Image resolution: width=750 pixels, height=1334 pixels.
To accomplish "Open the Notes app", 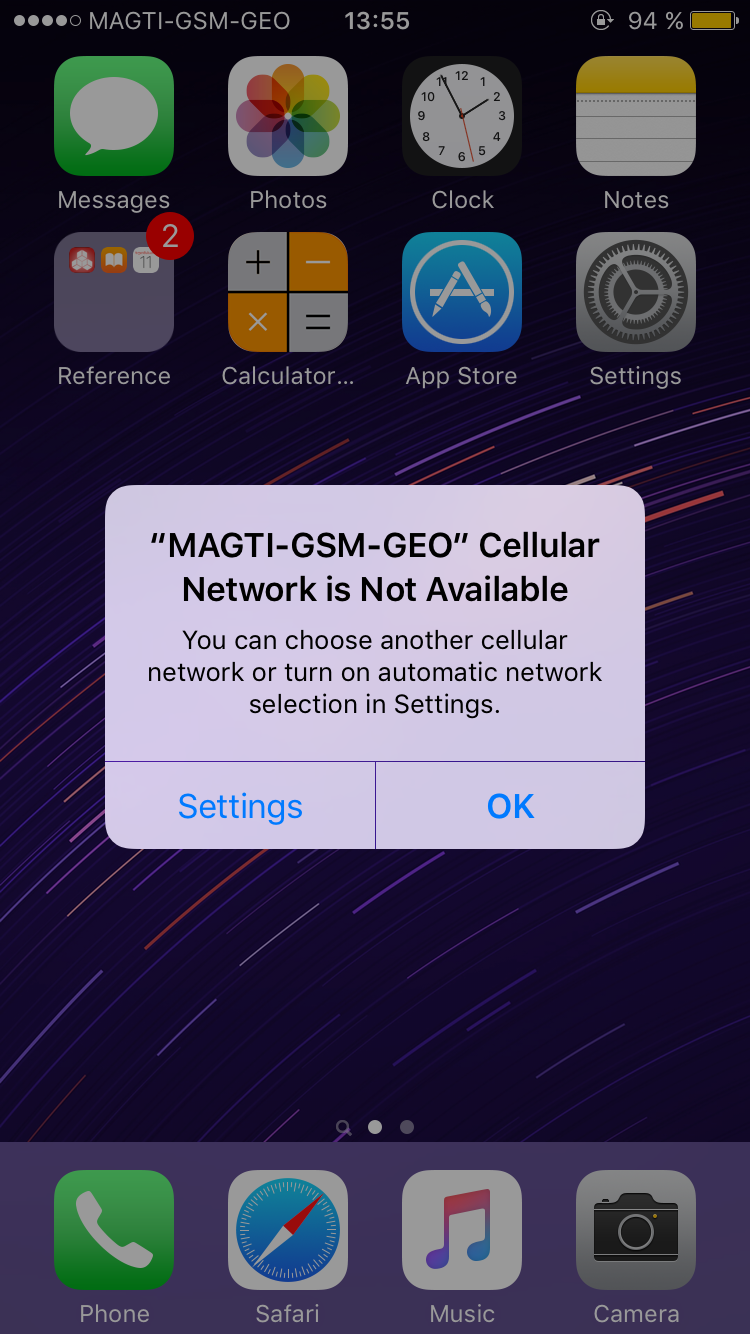I will [636, 116].
